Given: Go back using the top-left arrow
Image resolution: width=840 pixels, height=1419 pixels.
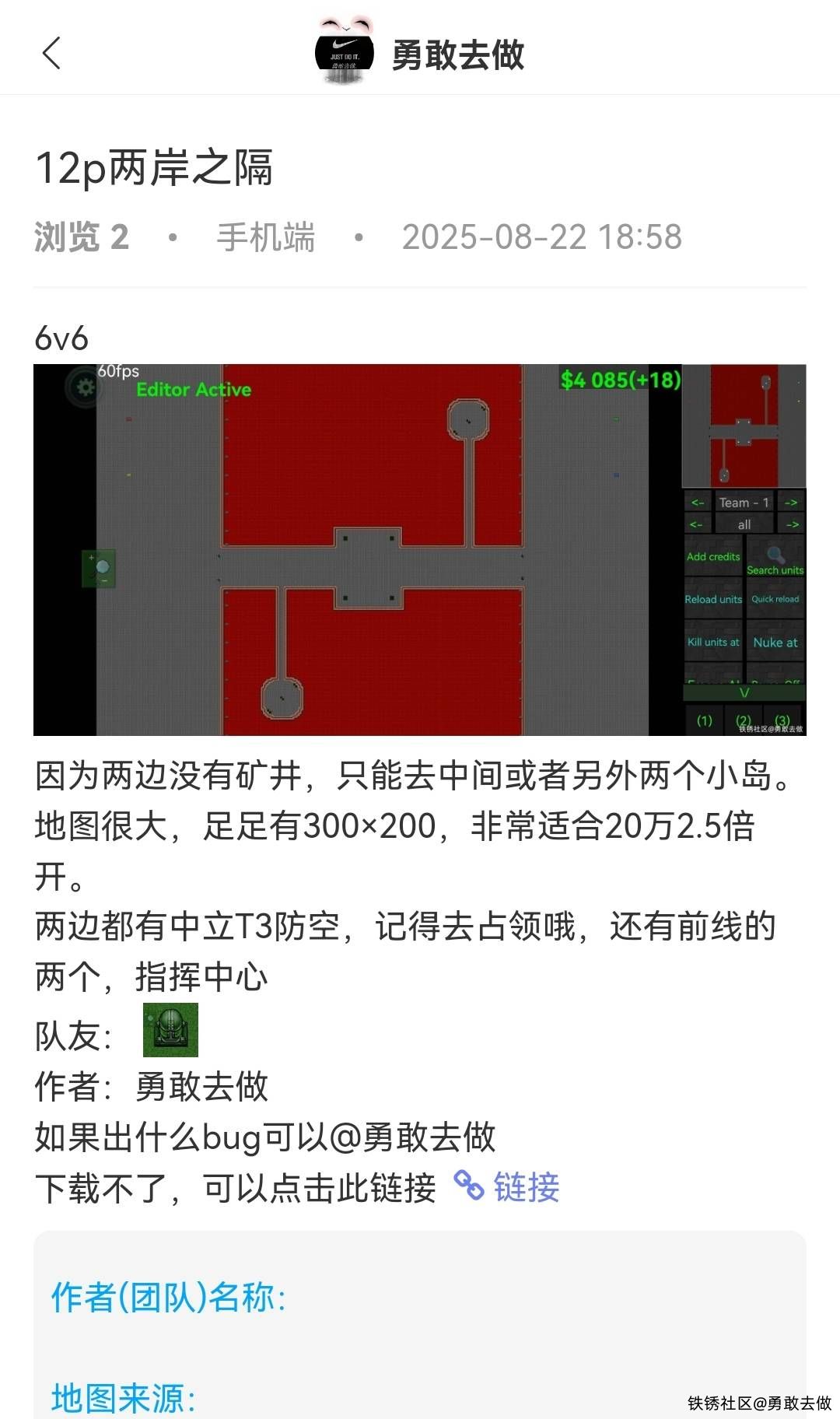Looking at the screenshot, I should coord(51,54).
